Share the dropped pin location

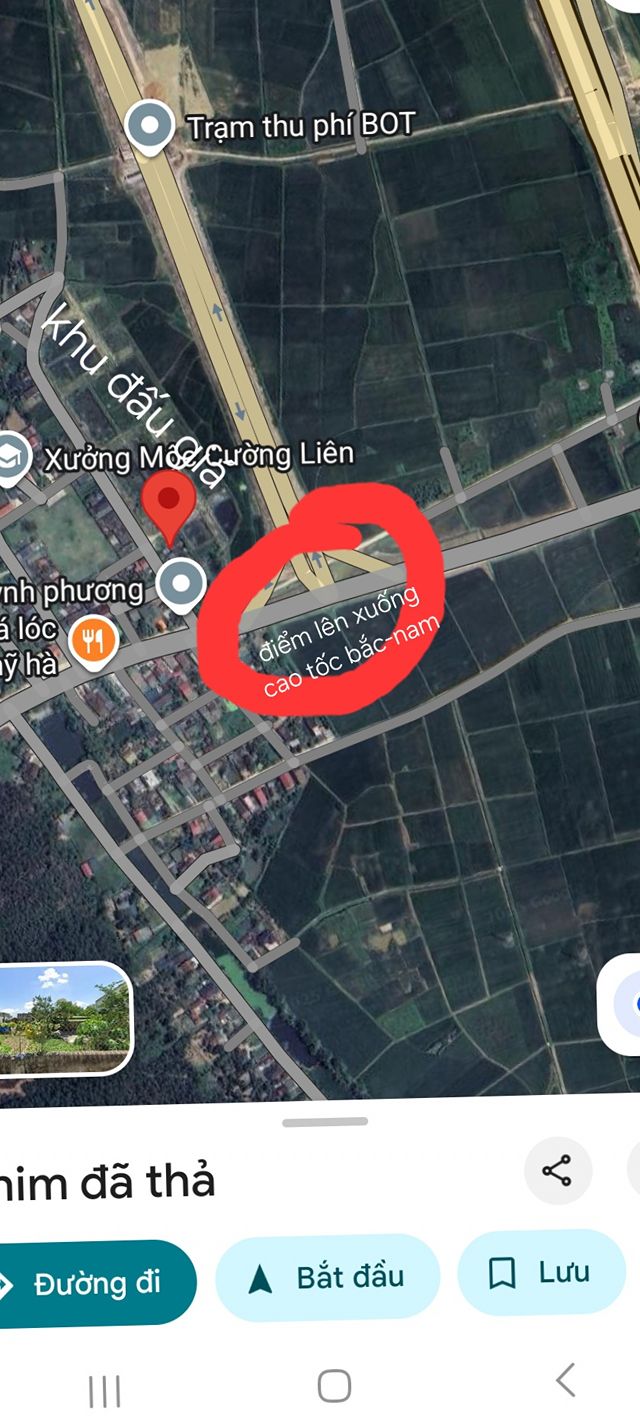557,1170
